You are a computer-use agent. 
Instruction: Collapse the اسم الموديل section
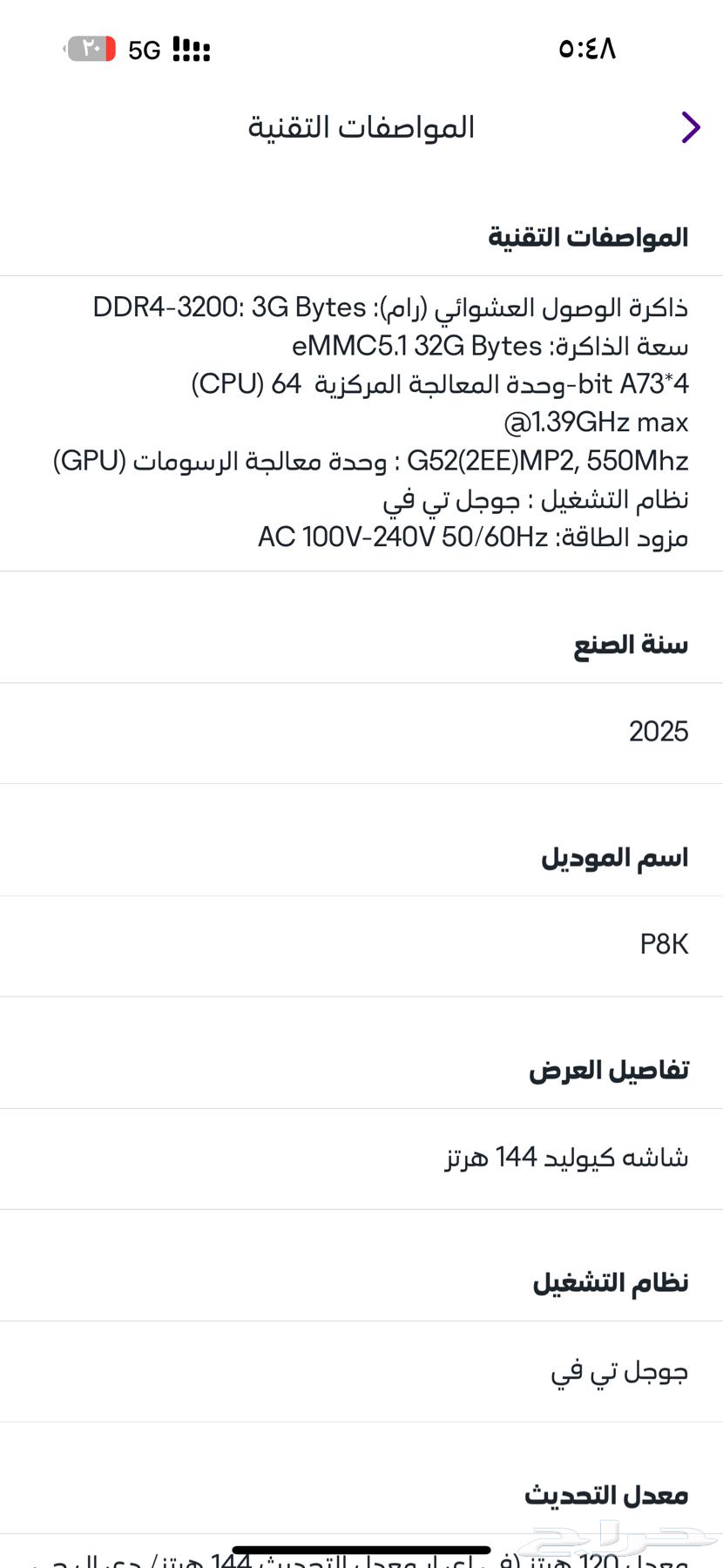(x=614, y=856)
